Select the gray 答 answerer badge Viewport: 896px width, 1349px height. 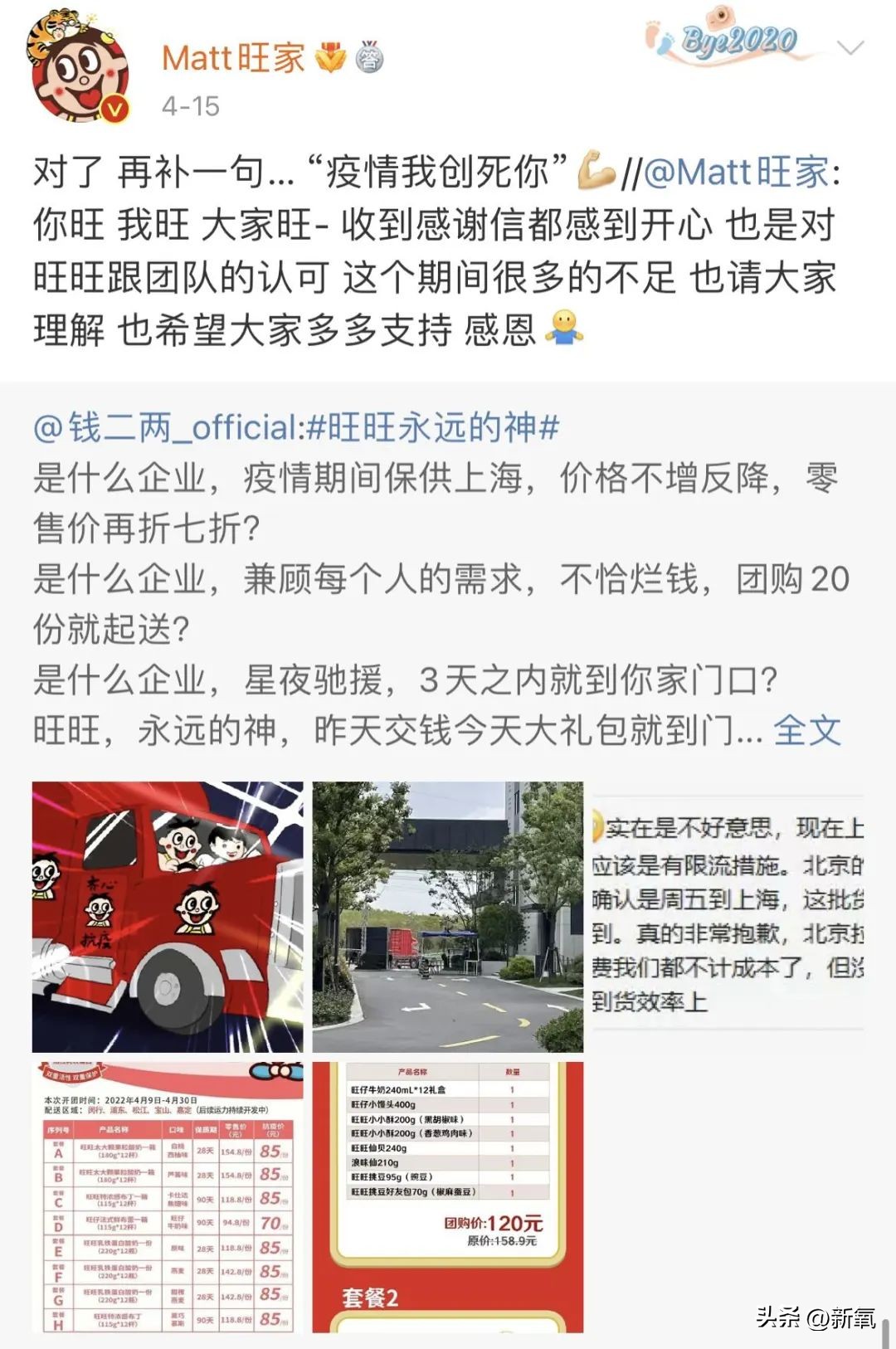[x=372, y=59]
